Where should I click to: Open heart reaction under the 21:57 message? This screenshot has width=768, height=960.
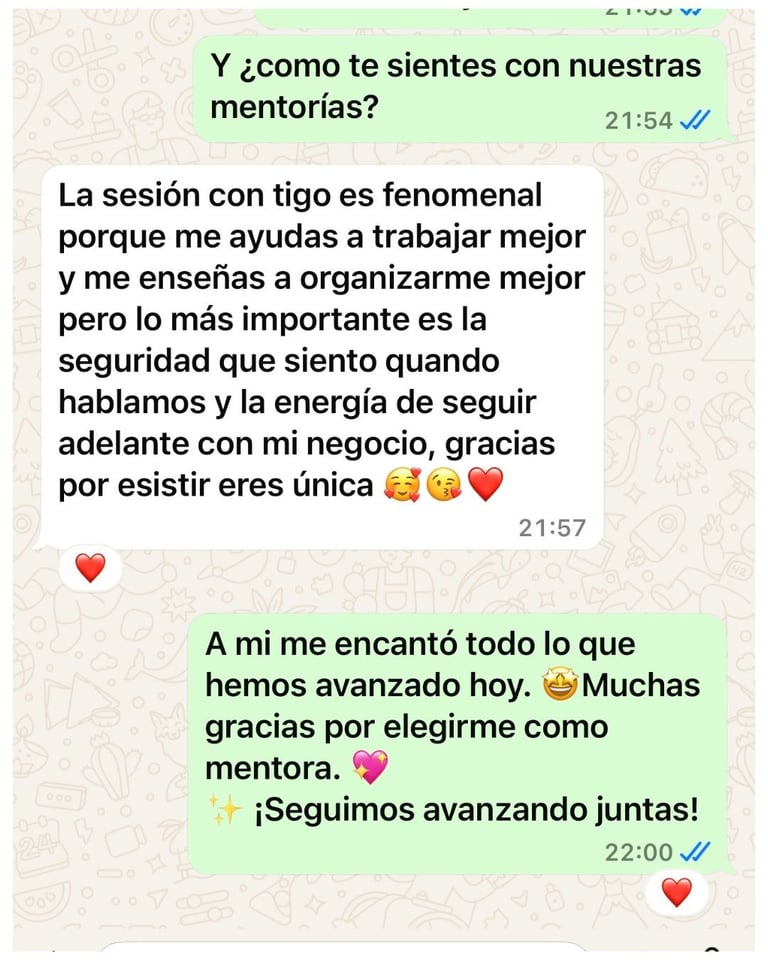[x=90, y=568]
